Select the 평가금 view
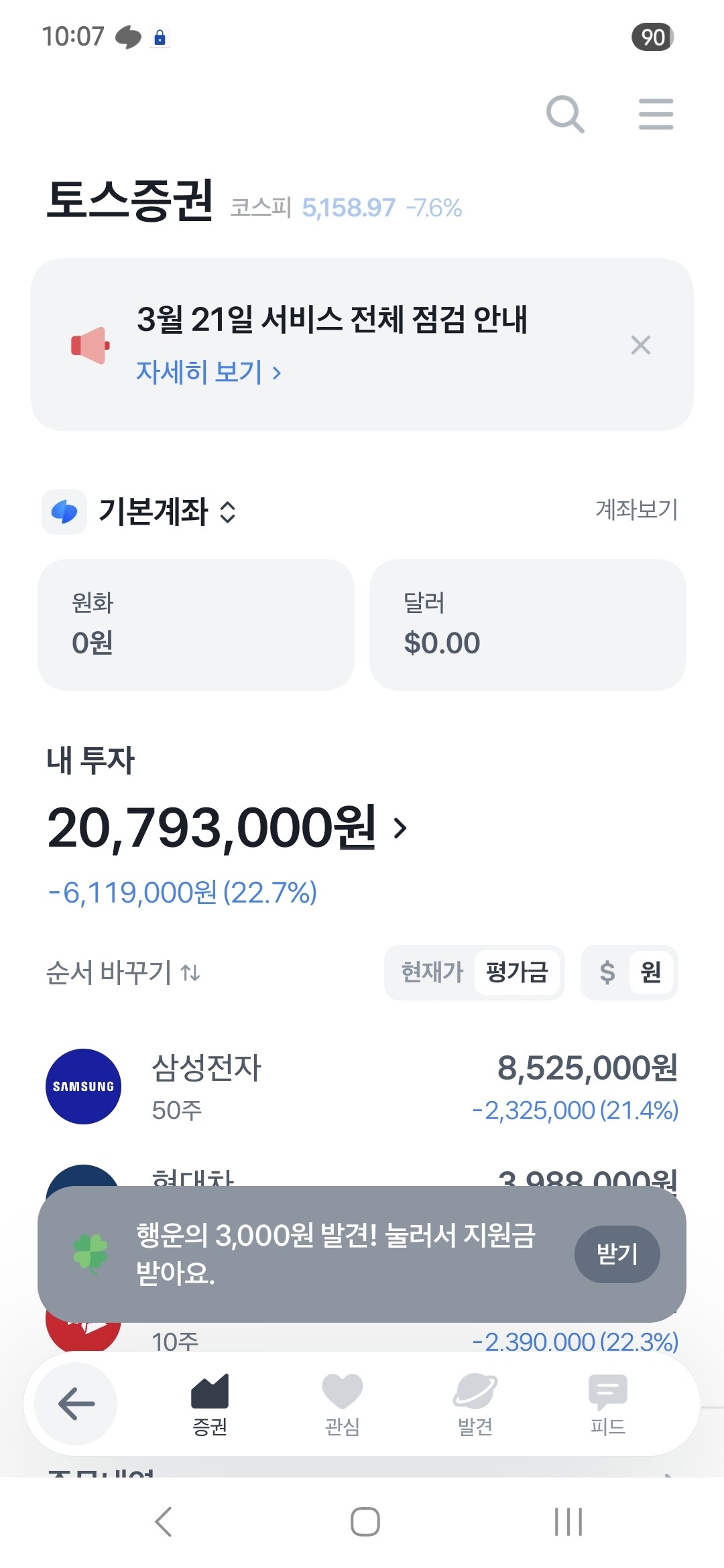The image size is (724, 1568). [517, 972]
